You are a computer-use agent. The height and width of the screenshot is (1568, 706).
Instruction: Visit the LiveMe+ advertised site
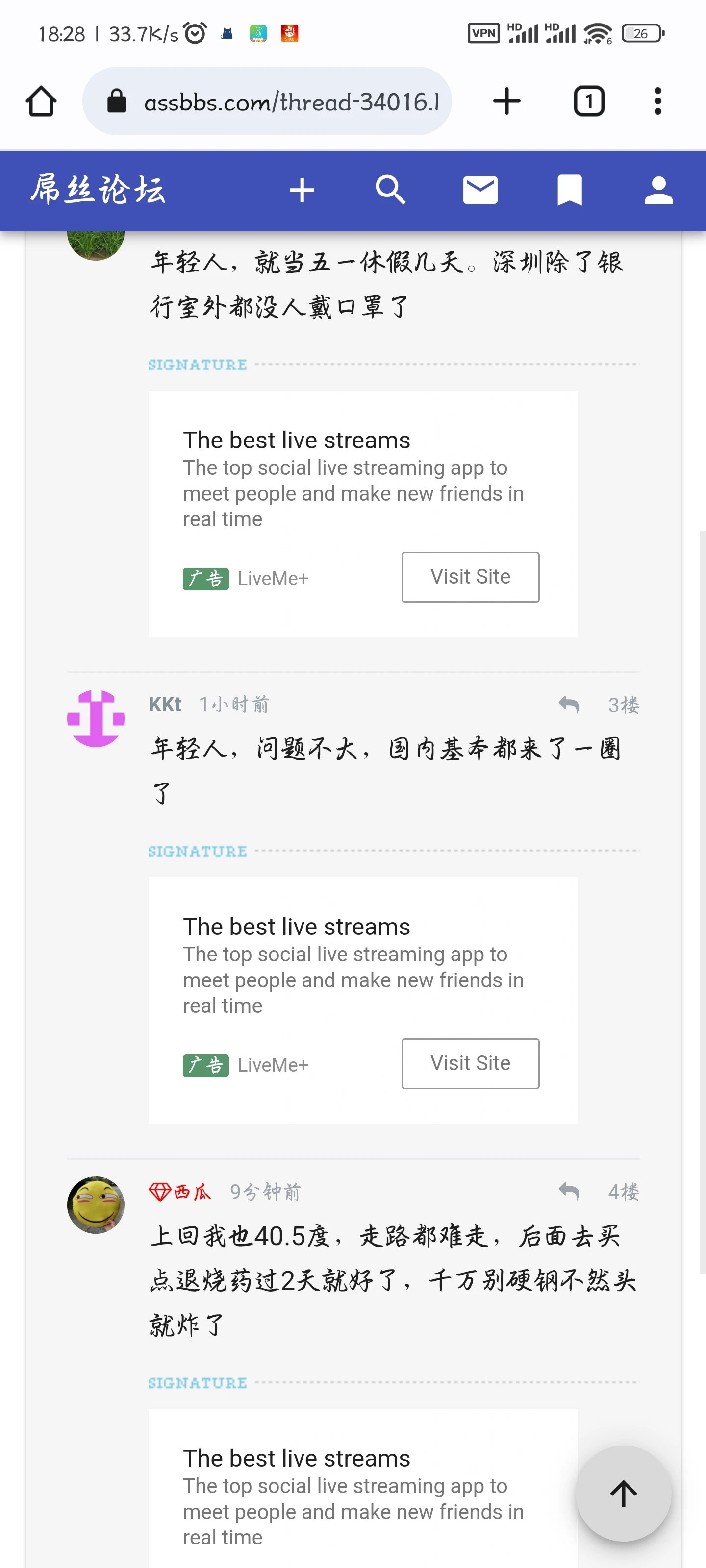(470, 576)
